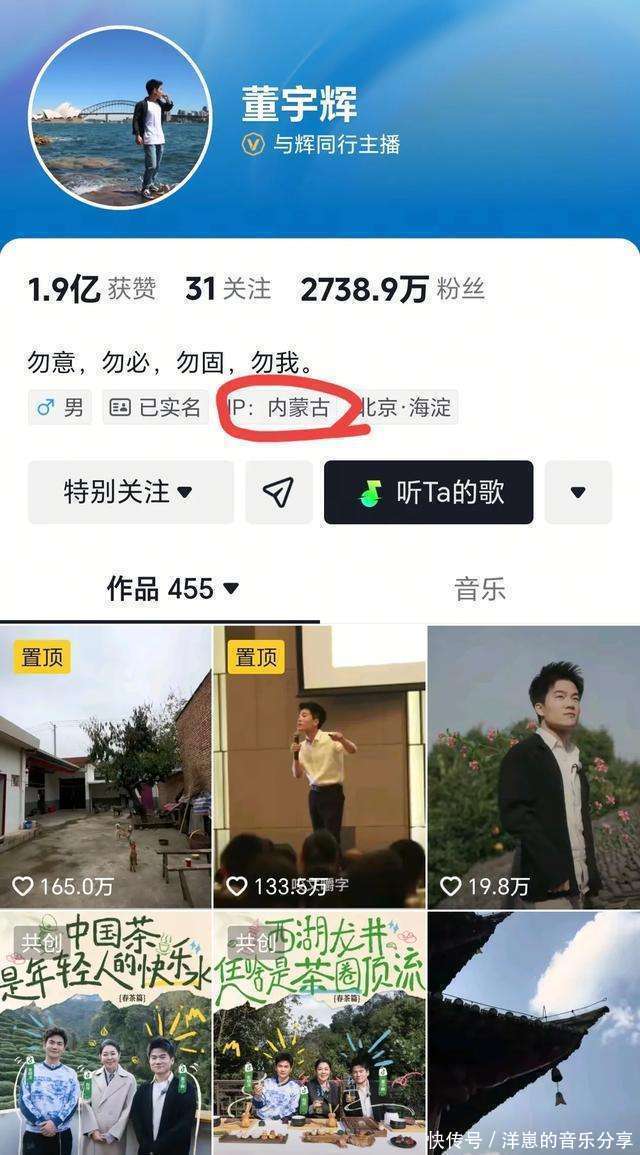The width and height of the screenshot is (640, 1155).
Task: Open the 中国茶 co-created video
Action: click(105, 1033)
